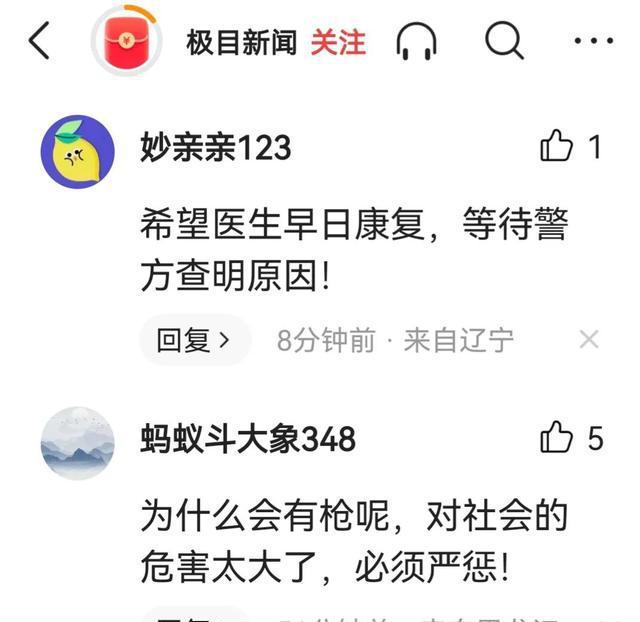640x622 pixels.
Task: Like 妙亲亲123's comment
Action: (x=557, y=148)
